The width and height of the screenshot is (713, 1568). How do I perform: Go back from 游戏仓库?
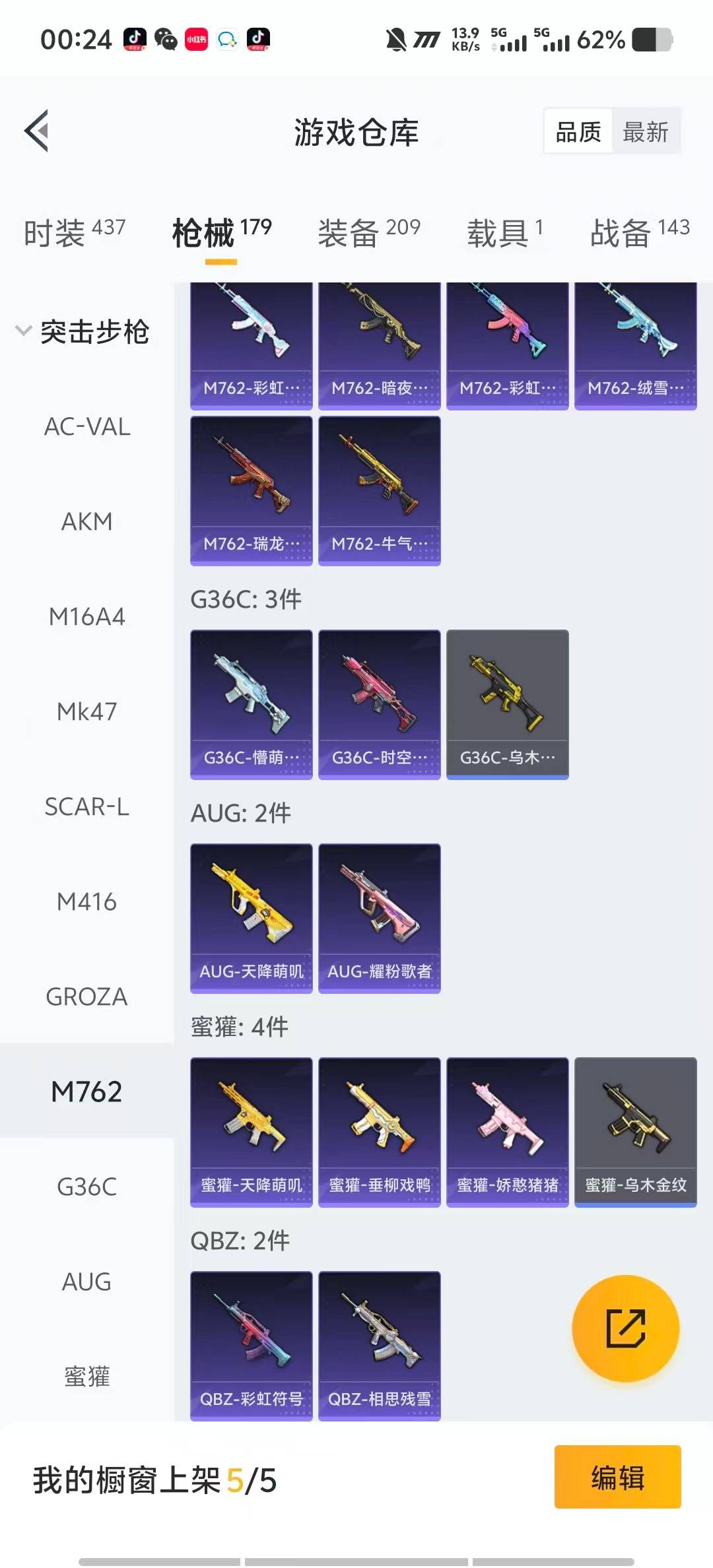(x=37, y=131)
